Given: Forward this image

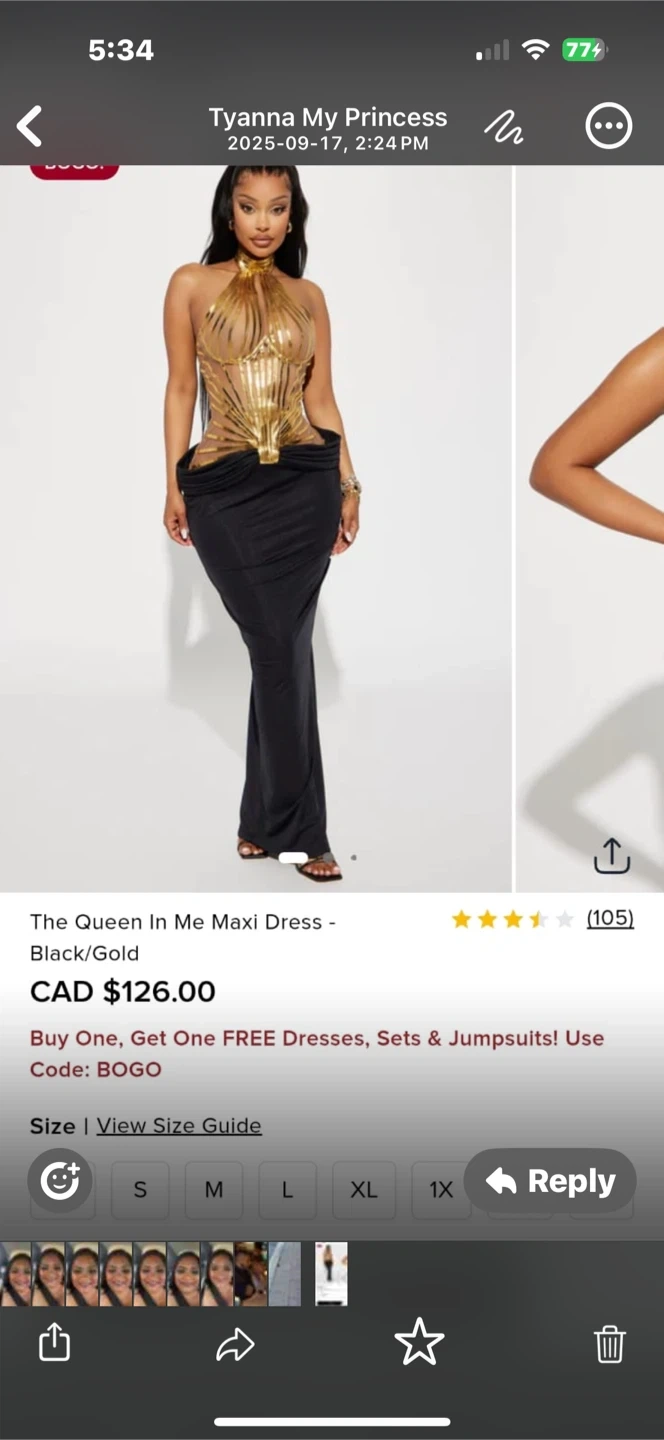Looking at the screenshot, I should [x=236, y=1344].
